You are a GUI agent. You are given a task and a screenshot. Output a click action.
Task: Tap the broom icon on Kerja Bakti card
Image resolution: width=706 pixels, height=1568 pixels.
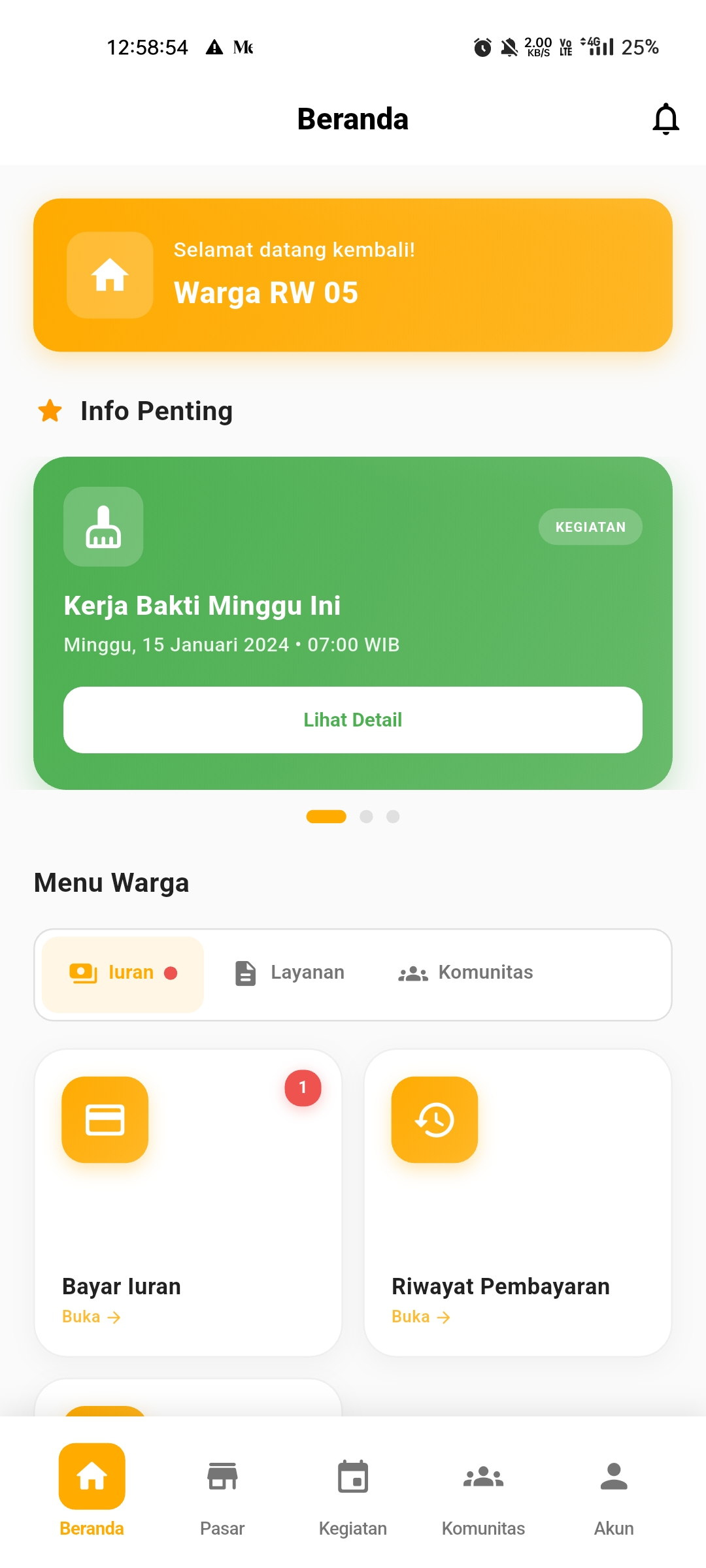point(103,527)
